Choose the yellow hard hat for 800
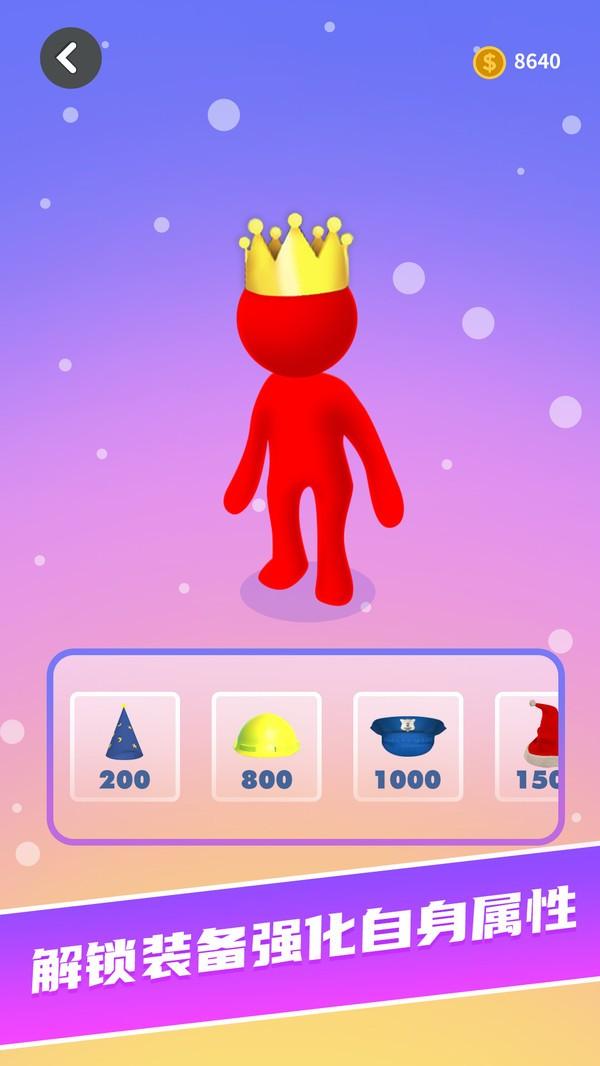The width and height of the screenshot is (600, 1066). point(266,746)
